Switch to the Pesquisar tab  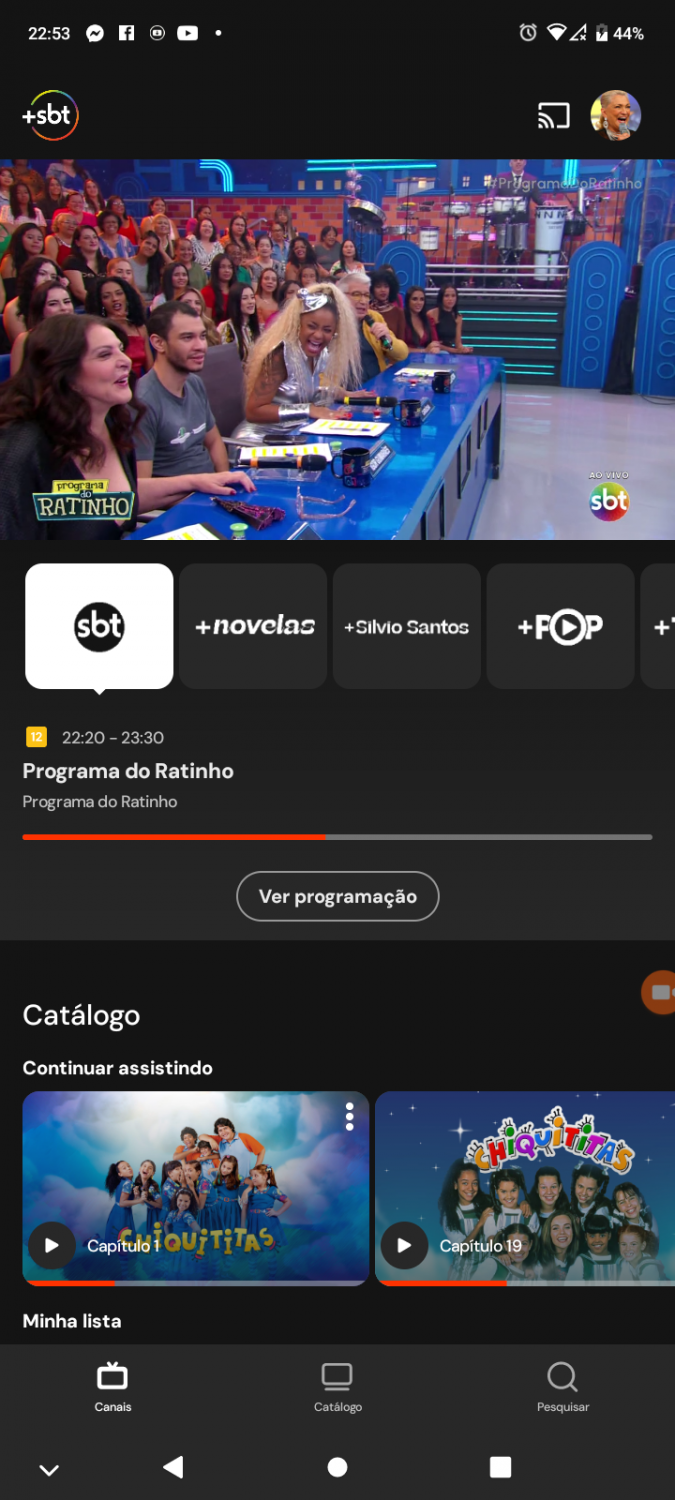562,1387
